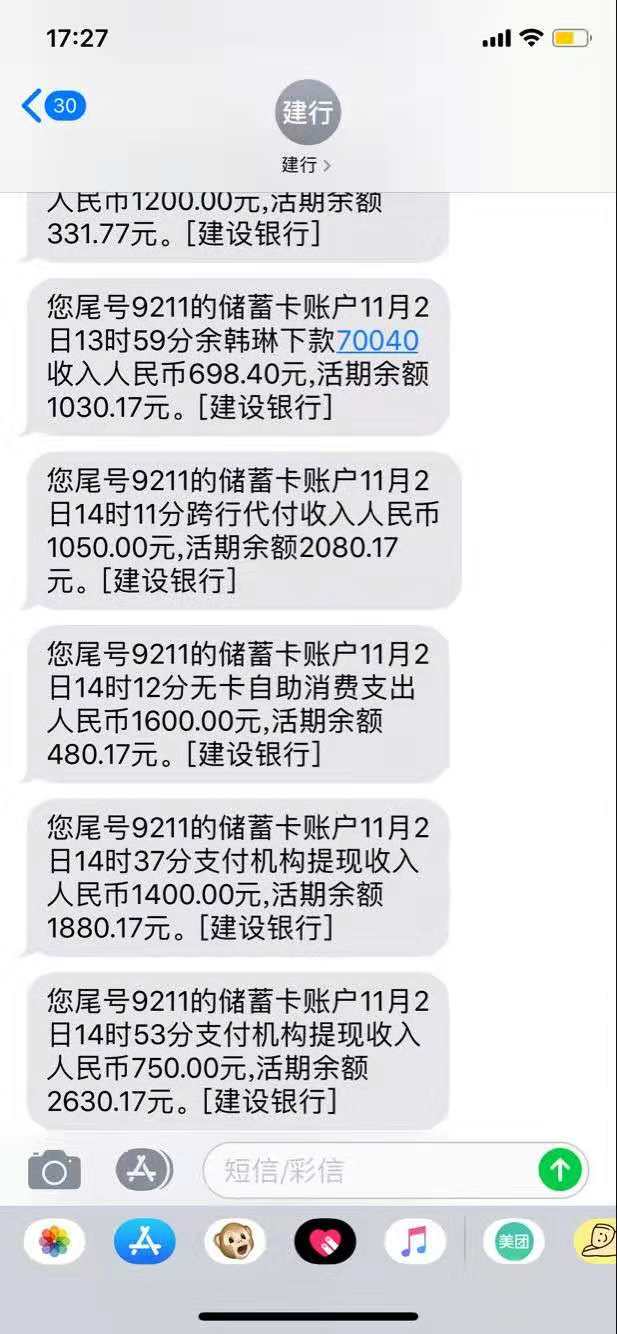Viewport: 617px width, 1334px height.
Task: Open contact details for 建行
Action: [x=308, y=126]
